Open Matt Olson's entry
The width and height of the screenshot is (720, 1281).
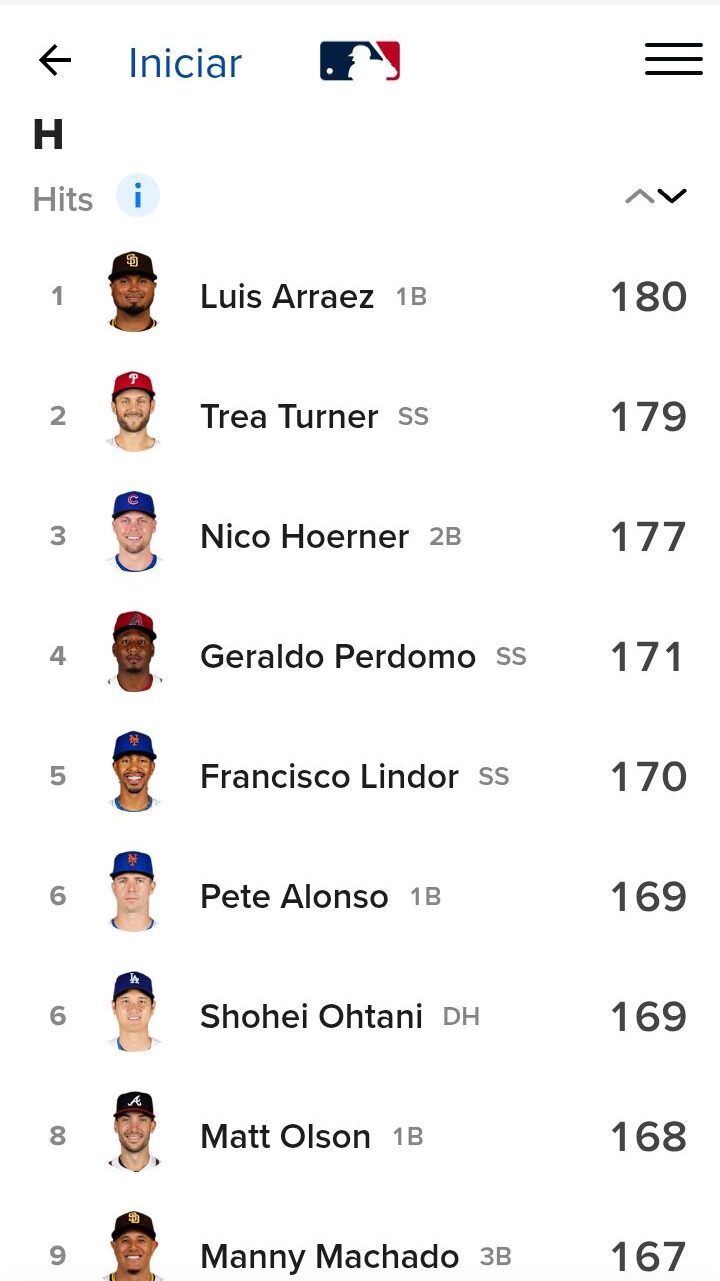360,1136
